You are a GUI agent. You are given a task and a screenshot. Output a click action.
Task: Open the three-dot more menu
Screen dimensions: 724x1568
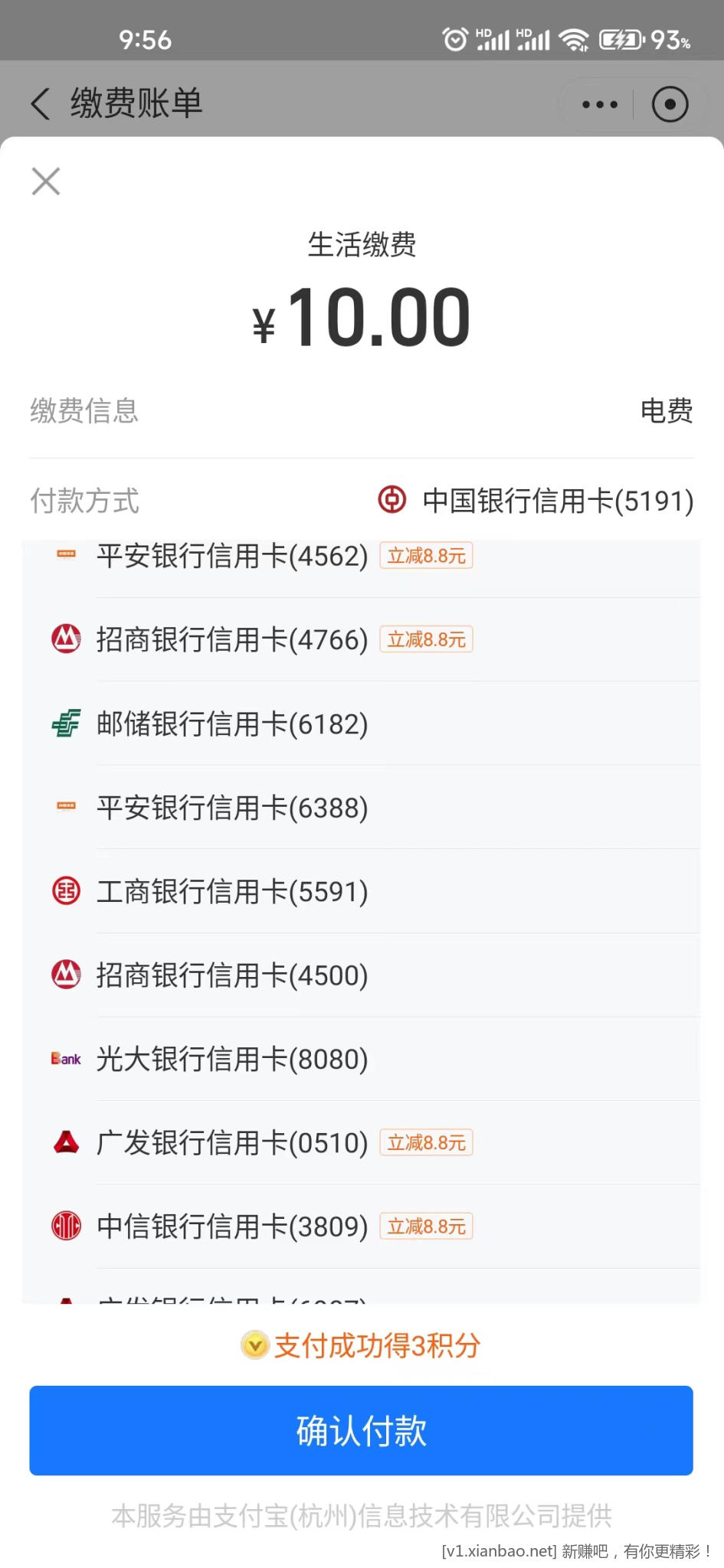599,104
